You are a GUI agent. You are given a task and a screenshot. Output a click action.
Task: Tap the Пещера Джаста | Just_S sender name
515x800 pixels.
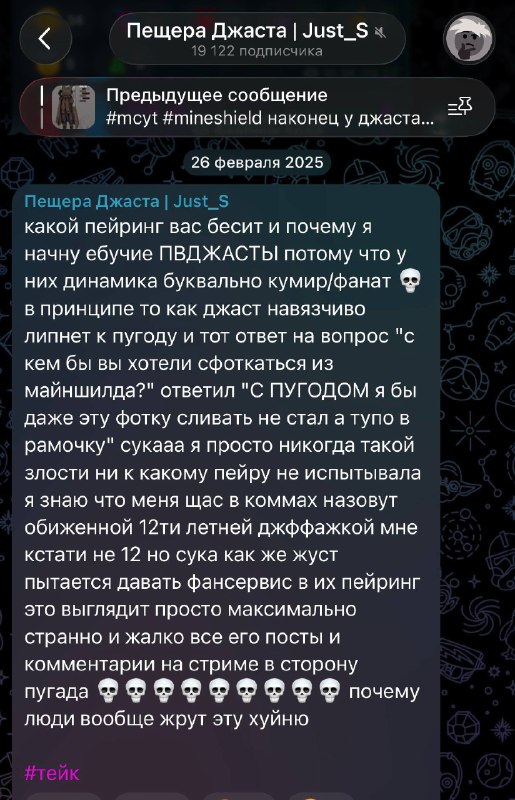[x=127, y=202]
